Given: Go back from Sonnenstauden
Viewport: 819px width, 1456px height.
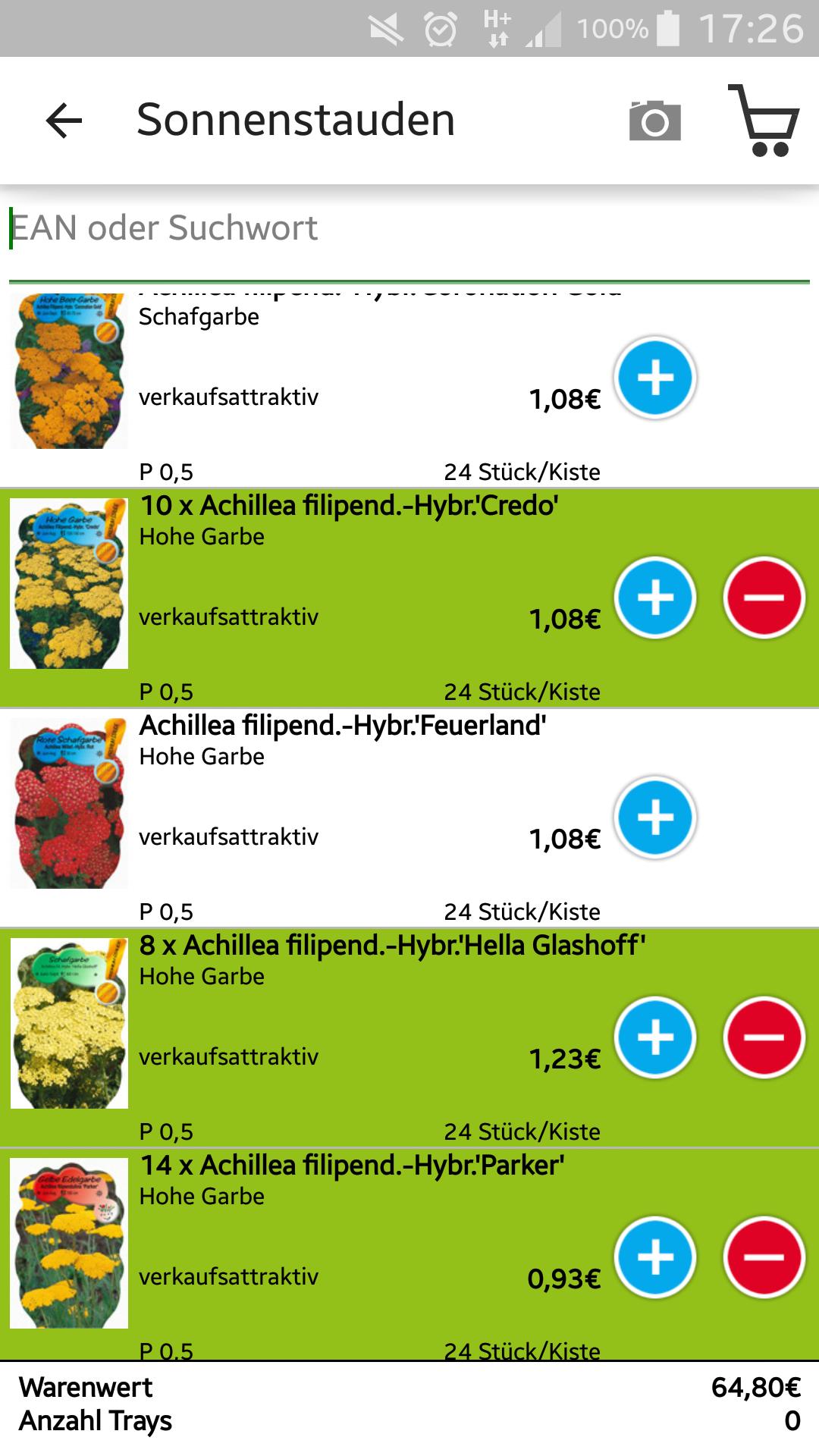Looking at the screenshot, I should [x=64, y=121].
